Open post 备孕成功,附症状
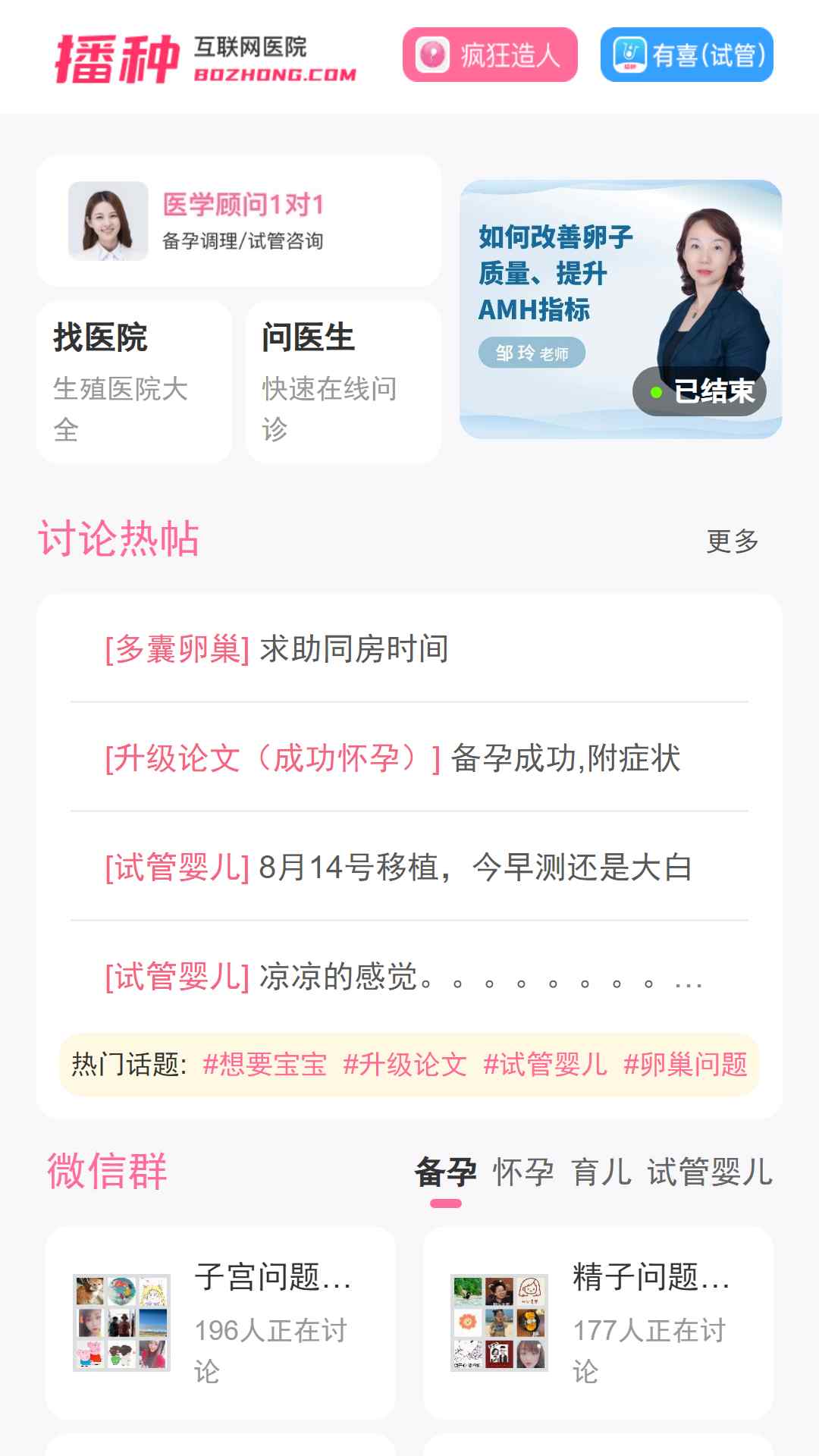Screen dimensions: 819x1456 tap(409, 758)
